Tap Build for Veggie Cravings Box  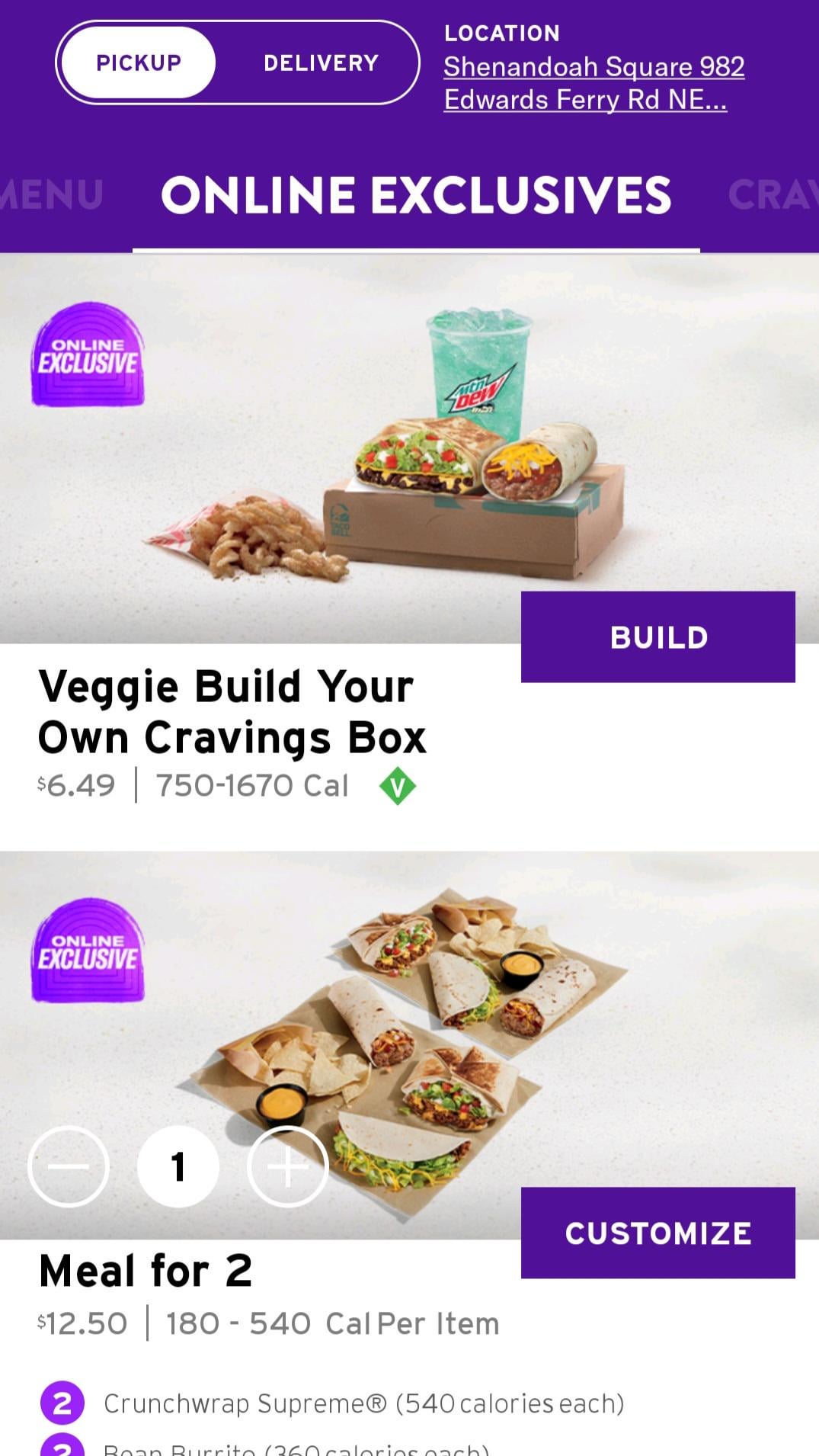658,637
